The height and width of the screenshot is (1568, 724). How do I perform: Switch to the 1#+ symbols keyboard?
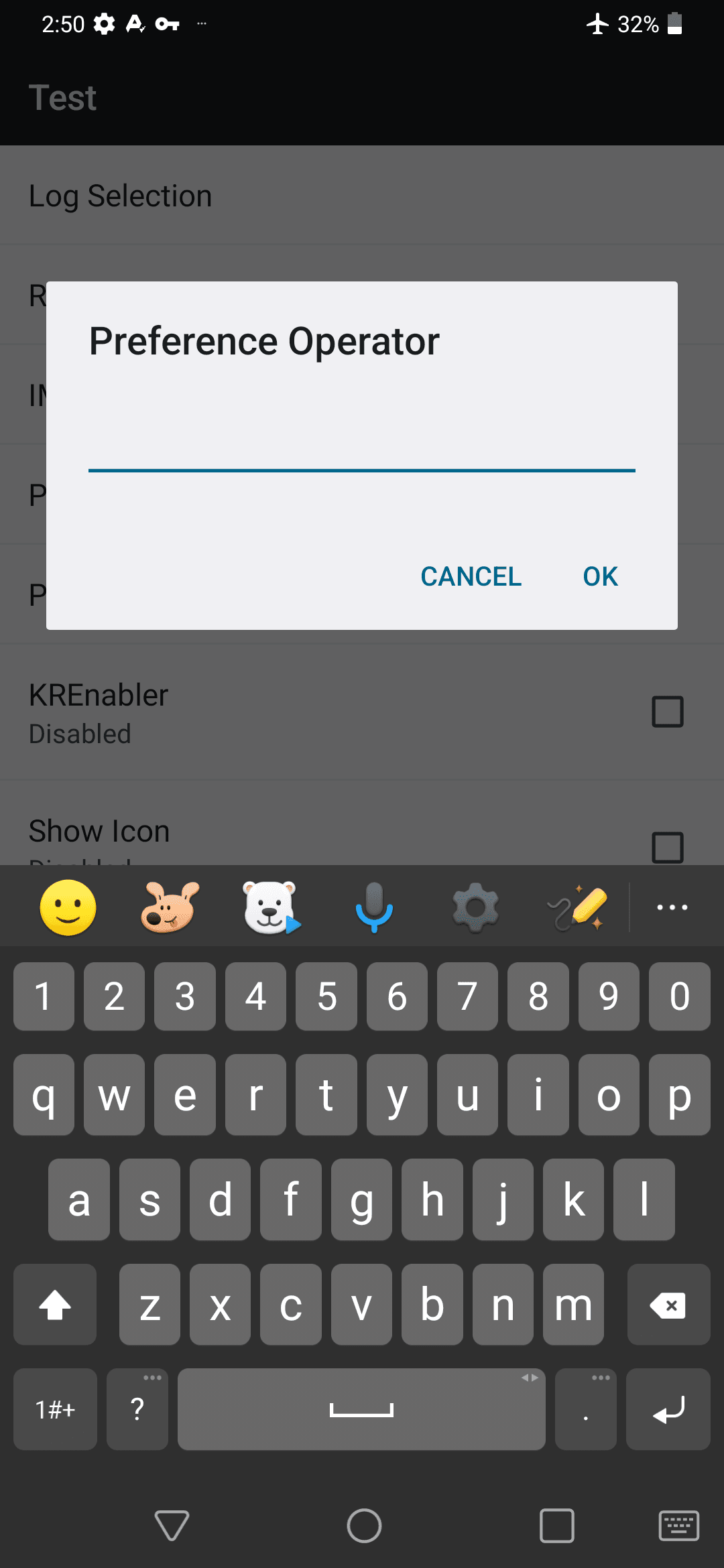click(x=55, y=1409)
